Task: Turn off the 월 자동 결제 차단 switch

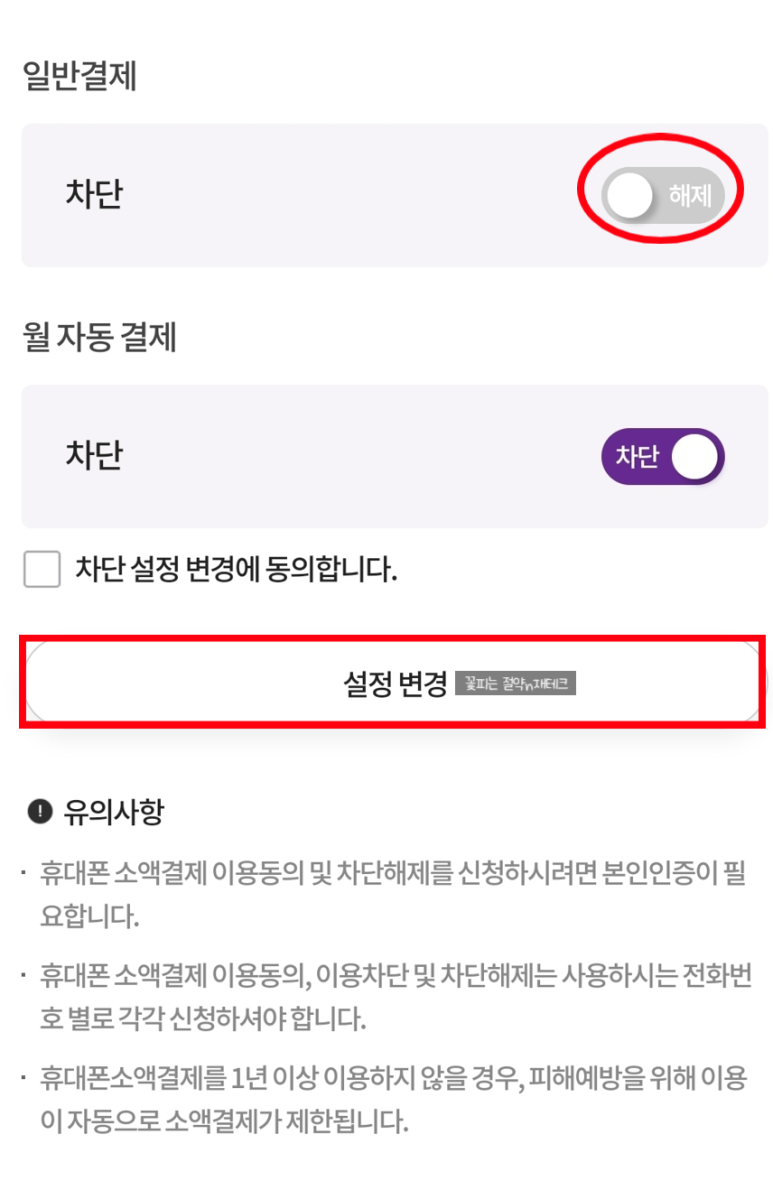Action: pos(662,457)
